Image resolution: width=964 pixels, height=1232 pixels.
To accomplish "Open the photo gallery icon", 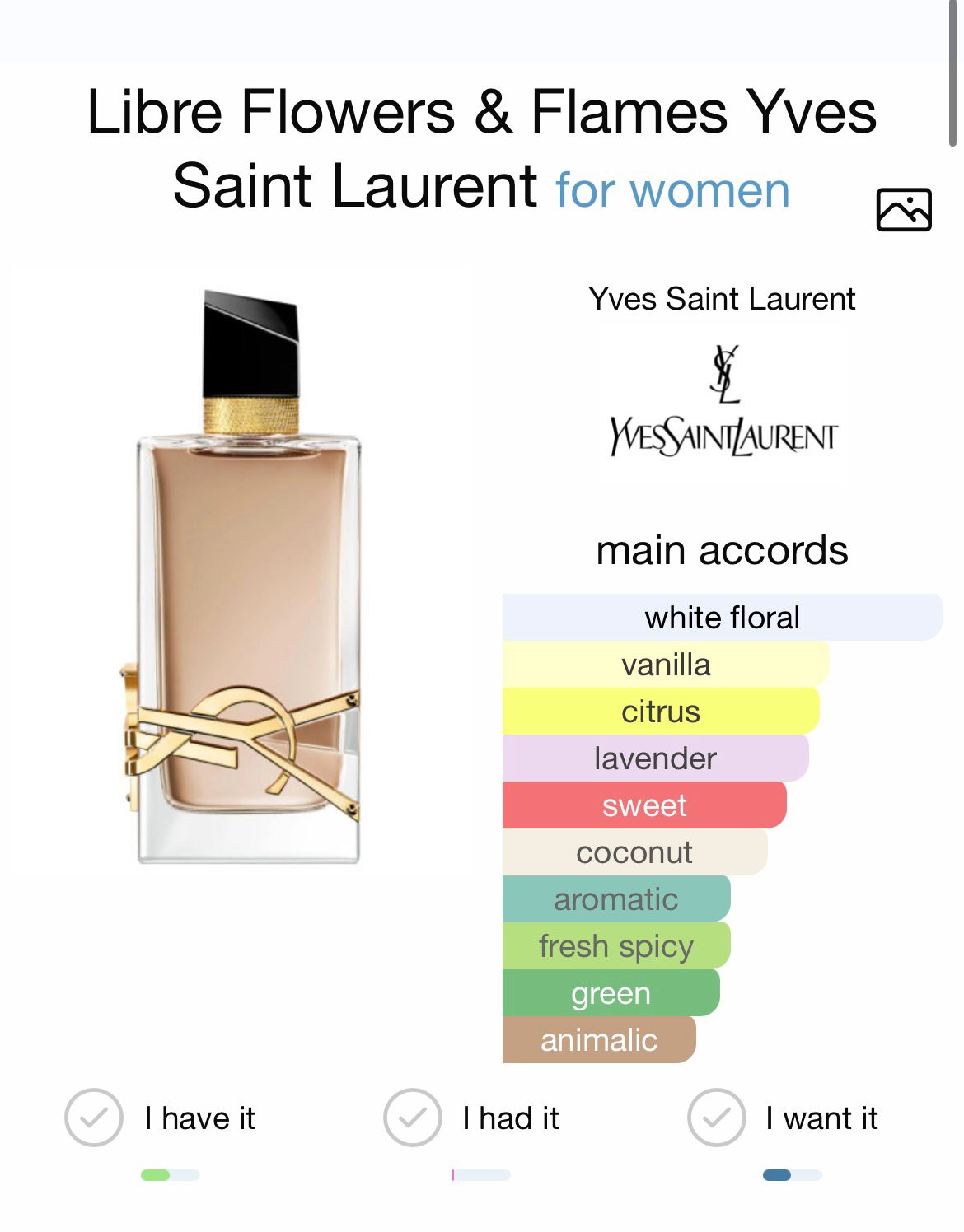I will (903, 210).
